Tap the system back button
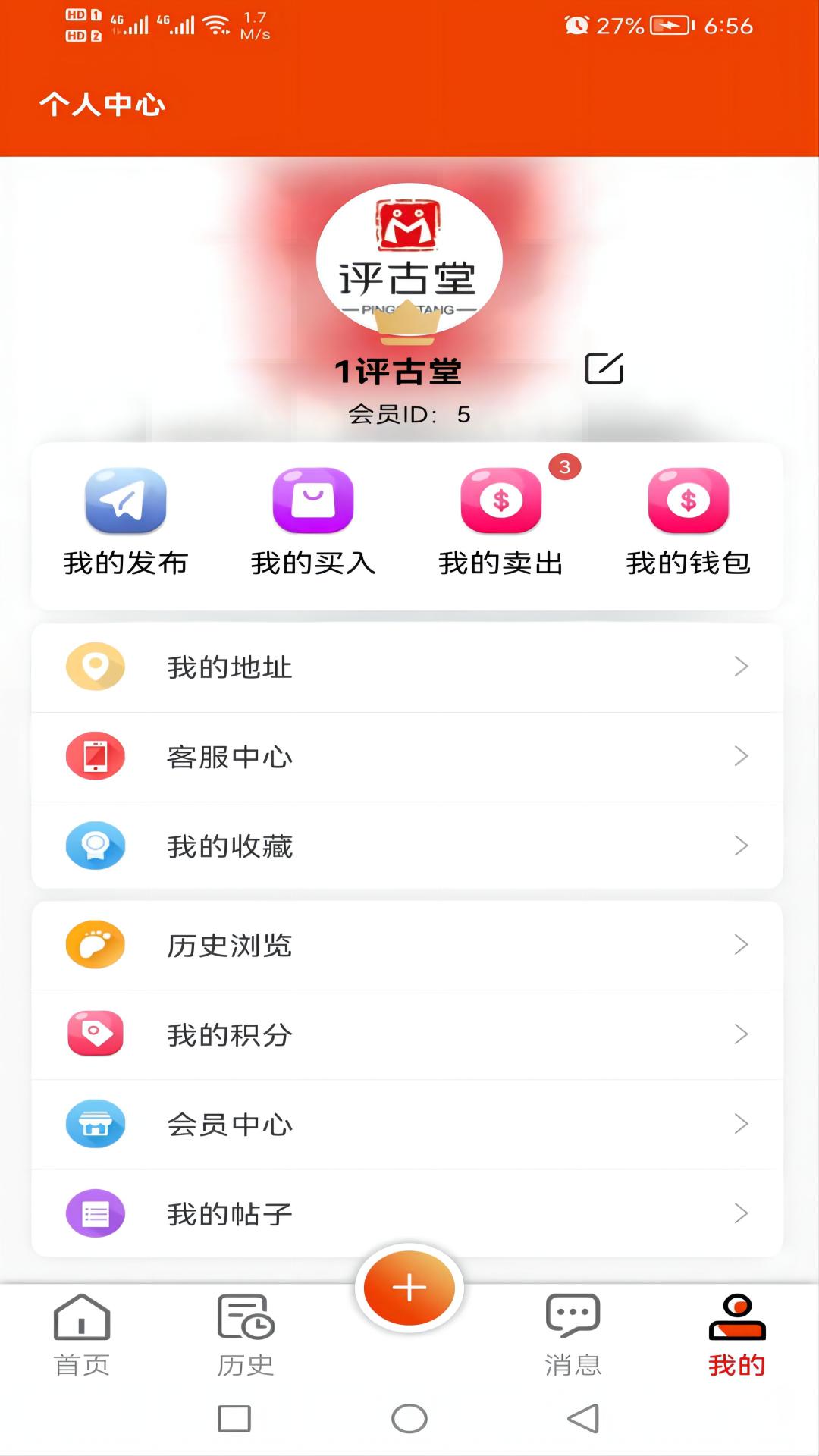Screen dimensions: 819x1456 click(x=584, y=1419)
